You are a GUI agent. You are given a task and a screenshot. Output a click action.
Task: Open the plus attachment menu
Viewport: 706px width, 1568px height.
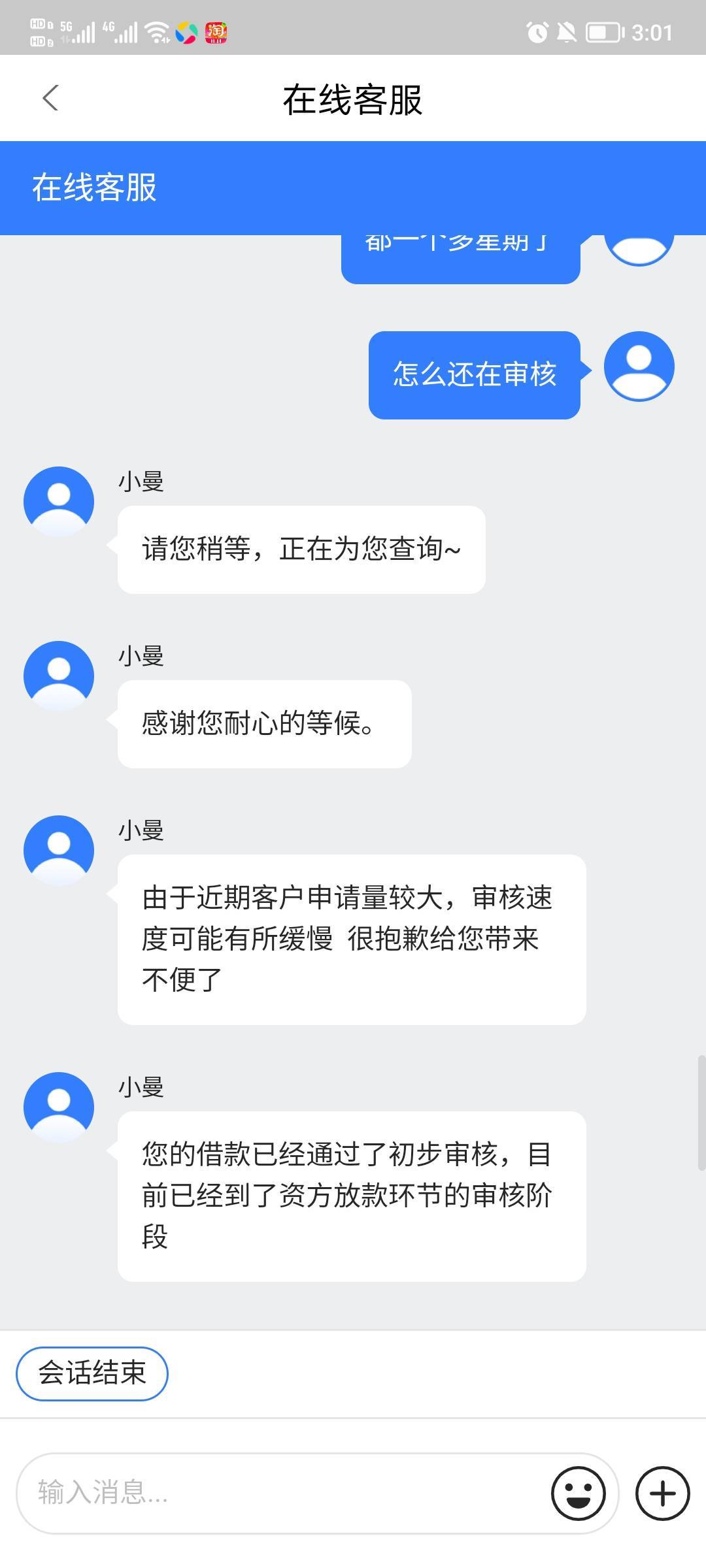coord(663,1494)
